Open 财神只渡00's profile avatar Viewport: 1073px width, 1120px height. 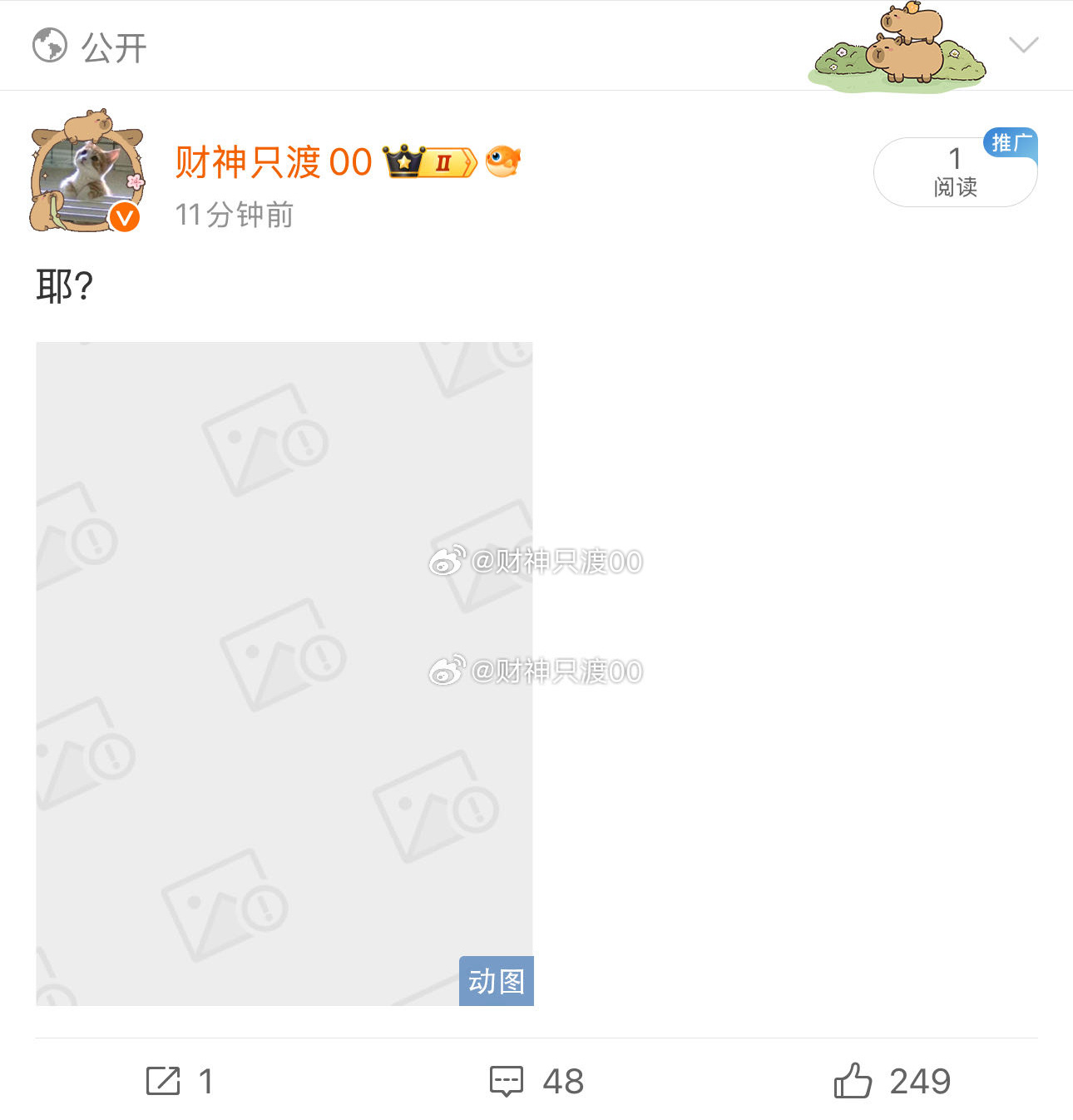(87, 172)
